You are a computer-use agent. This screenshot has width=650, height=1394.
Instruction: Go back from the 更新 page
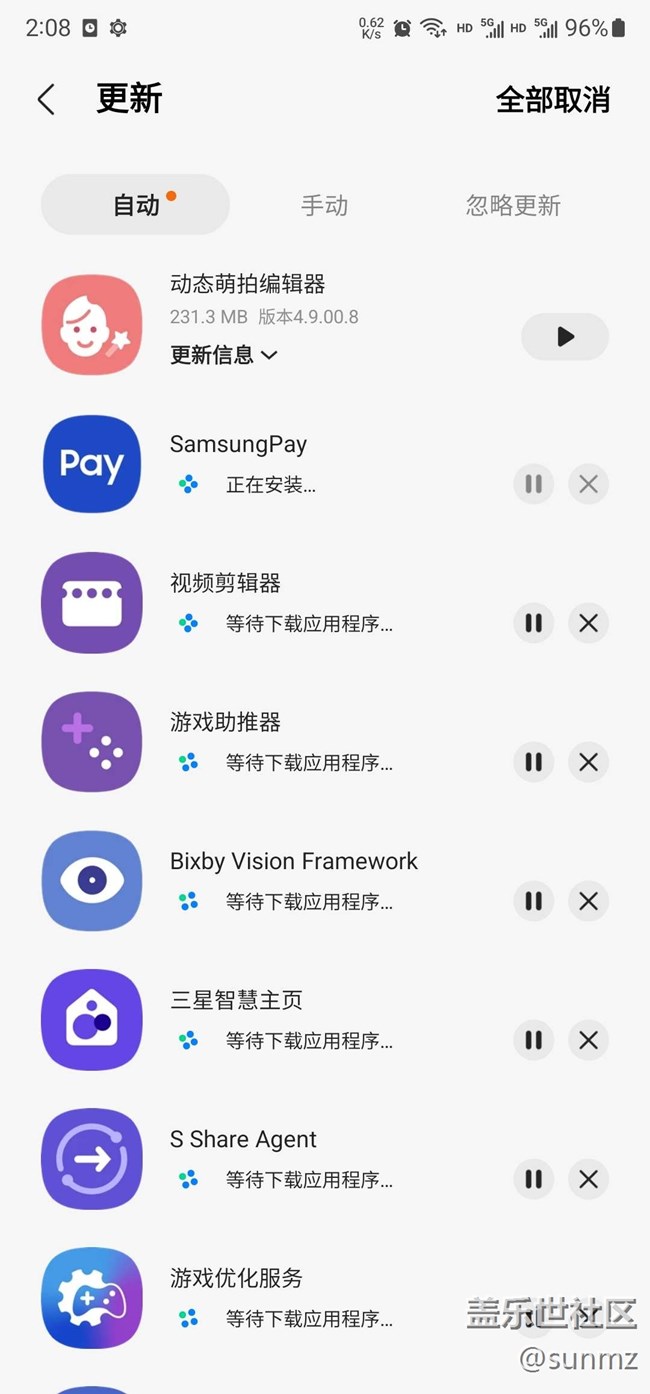46,99
